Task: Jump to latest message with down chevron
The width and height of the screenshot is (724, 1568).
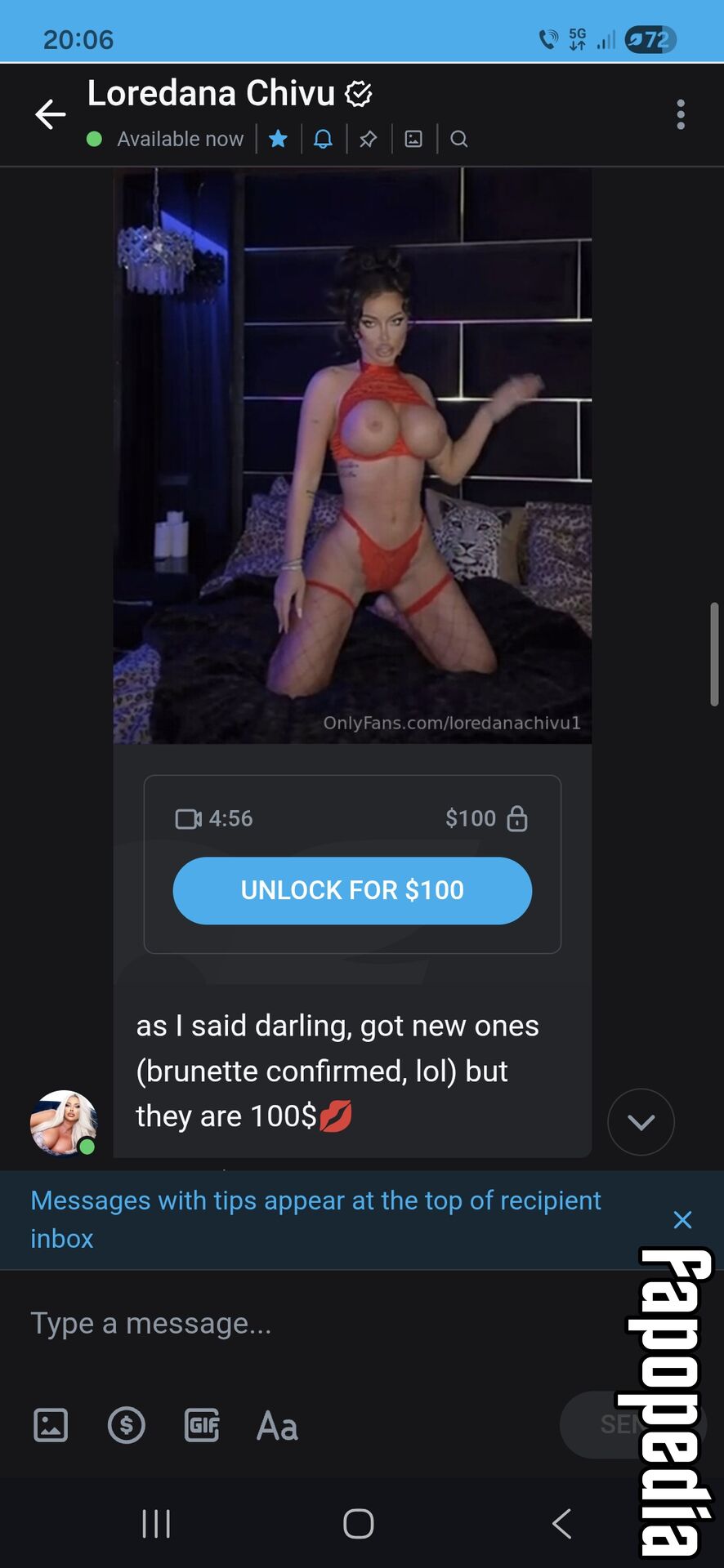Action: pyautogui.click(x=641, y=1122)
